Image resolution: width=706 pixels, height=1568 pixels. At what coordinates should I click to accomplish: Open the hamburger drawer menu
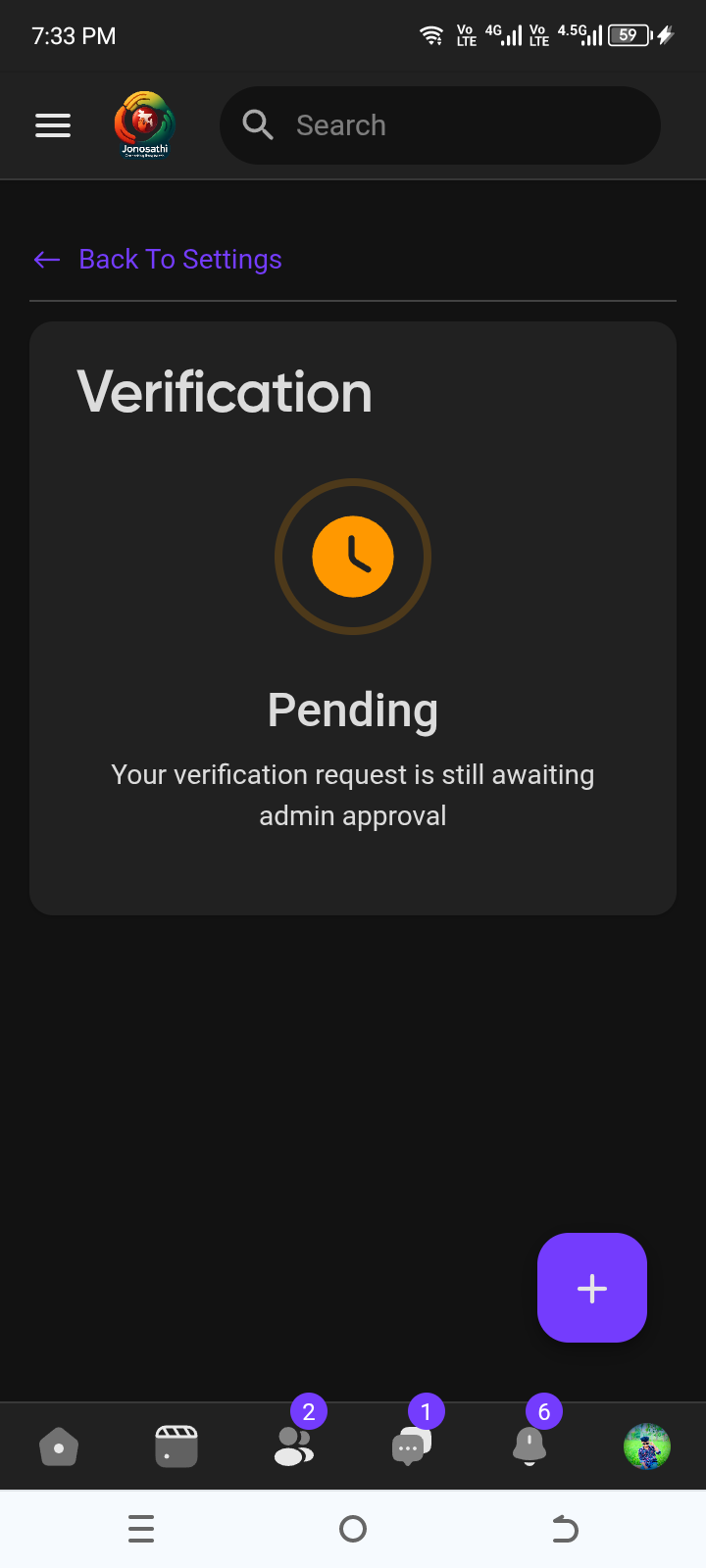click(53, 125)
